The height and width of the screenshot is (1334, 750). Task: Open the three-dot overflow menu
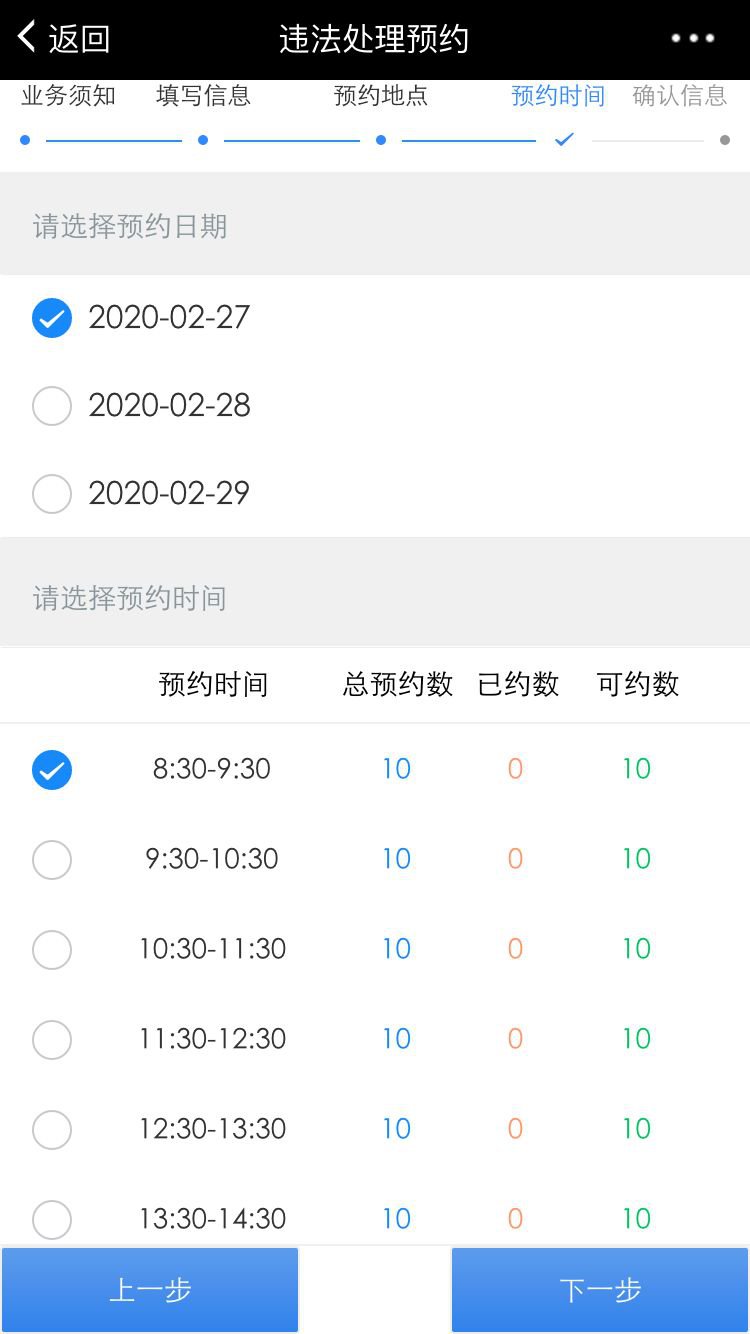(x=692, y=39)
